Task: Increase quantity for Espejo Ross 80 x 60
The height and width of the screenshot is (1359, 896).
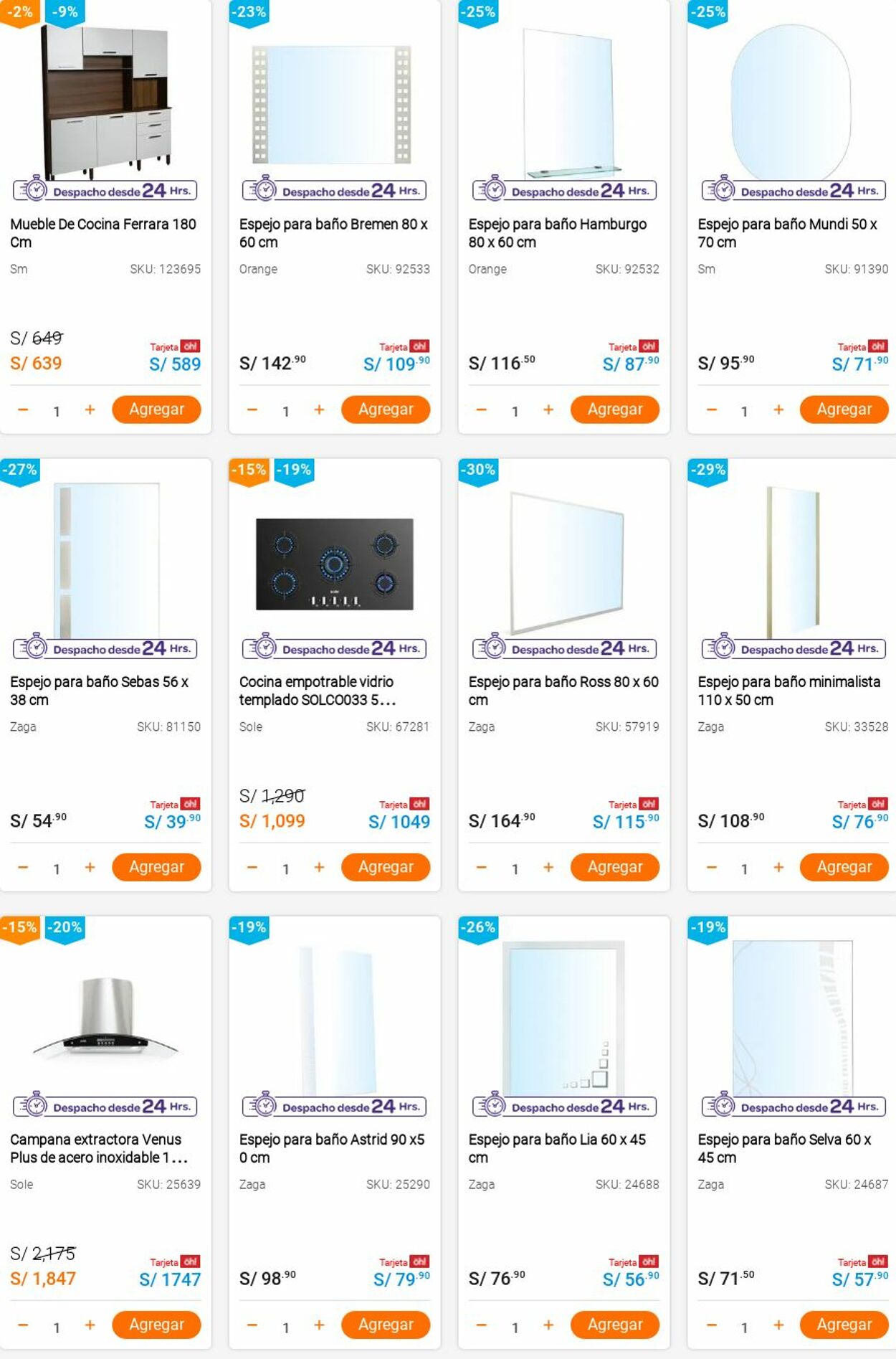Action: pos(548,867)
